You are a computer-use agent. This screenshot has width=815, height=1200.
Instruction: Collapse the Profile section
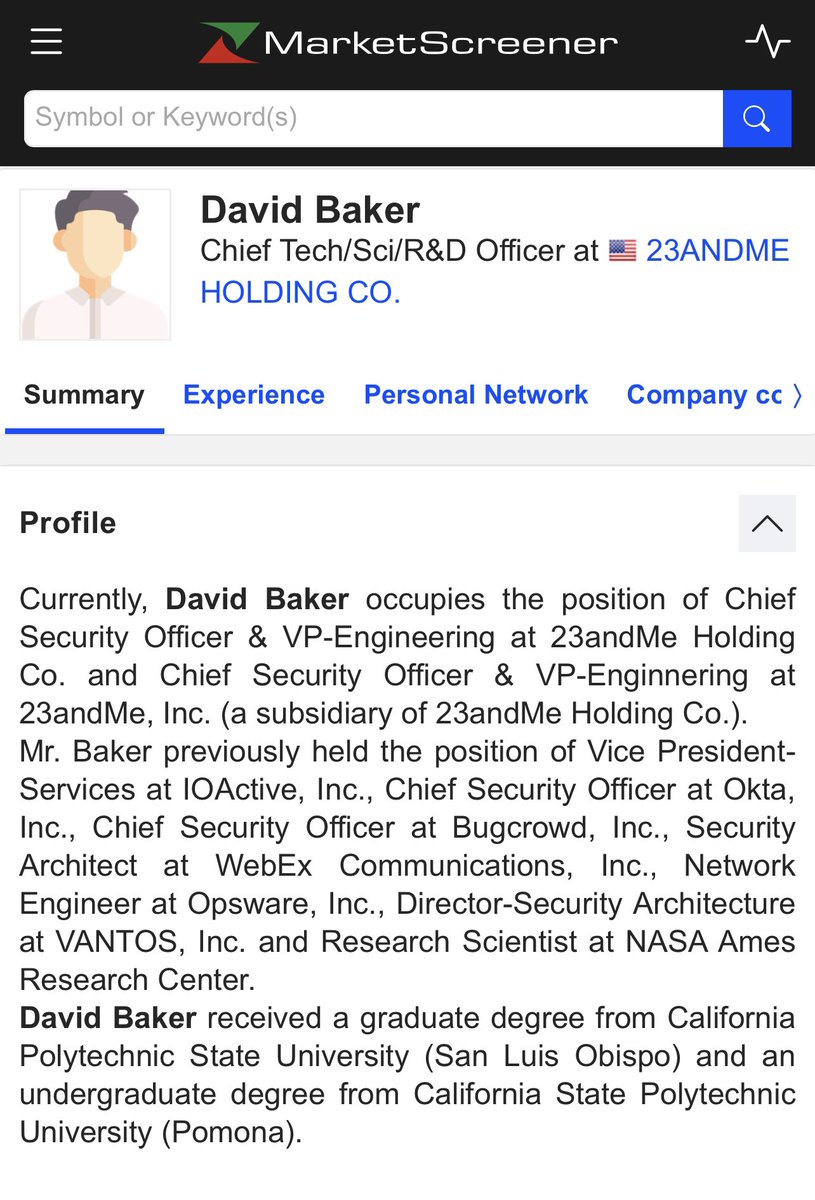point(767,523)
